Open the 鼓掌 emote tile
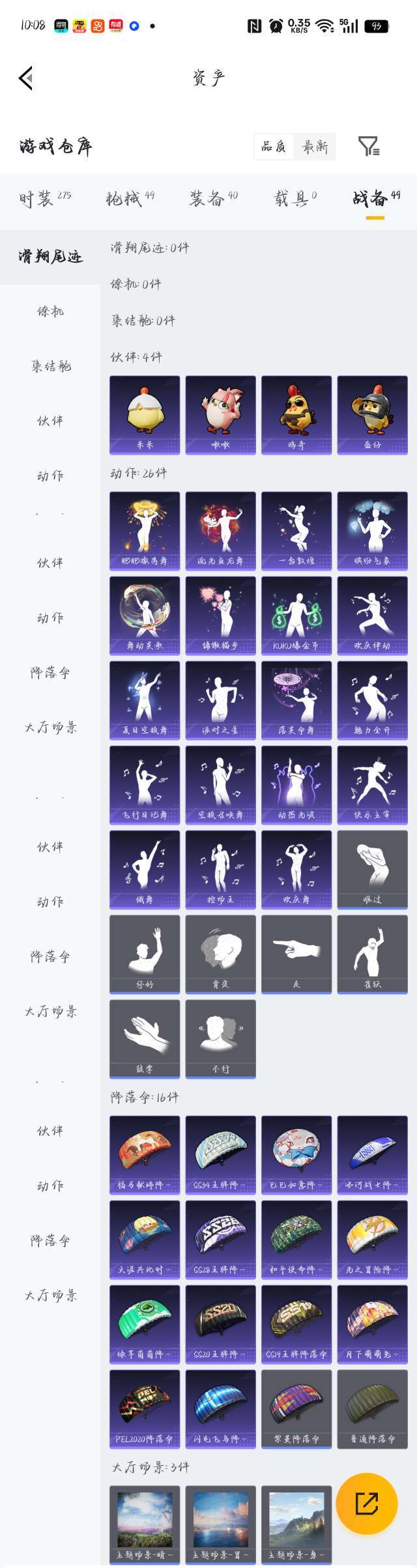The image size is (417, 1568). (x=145, y=1039)
